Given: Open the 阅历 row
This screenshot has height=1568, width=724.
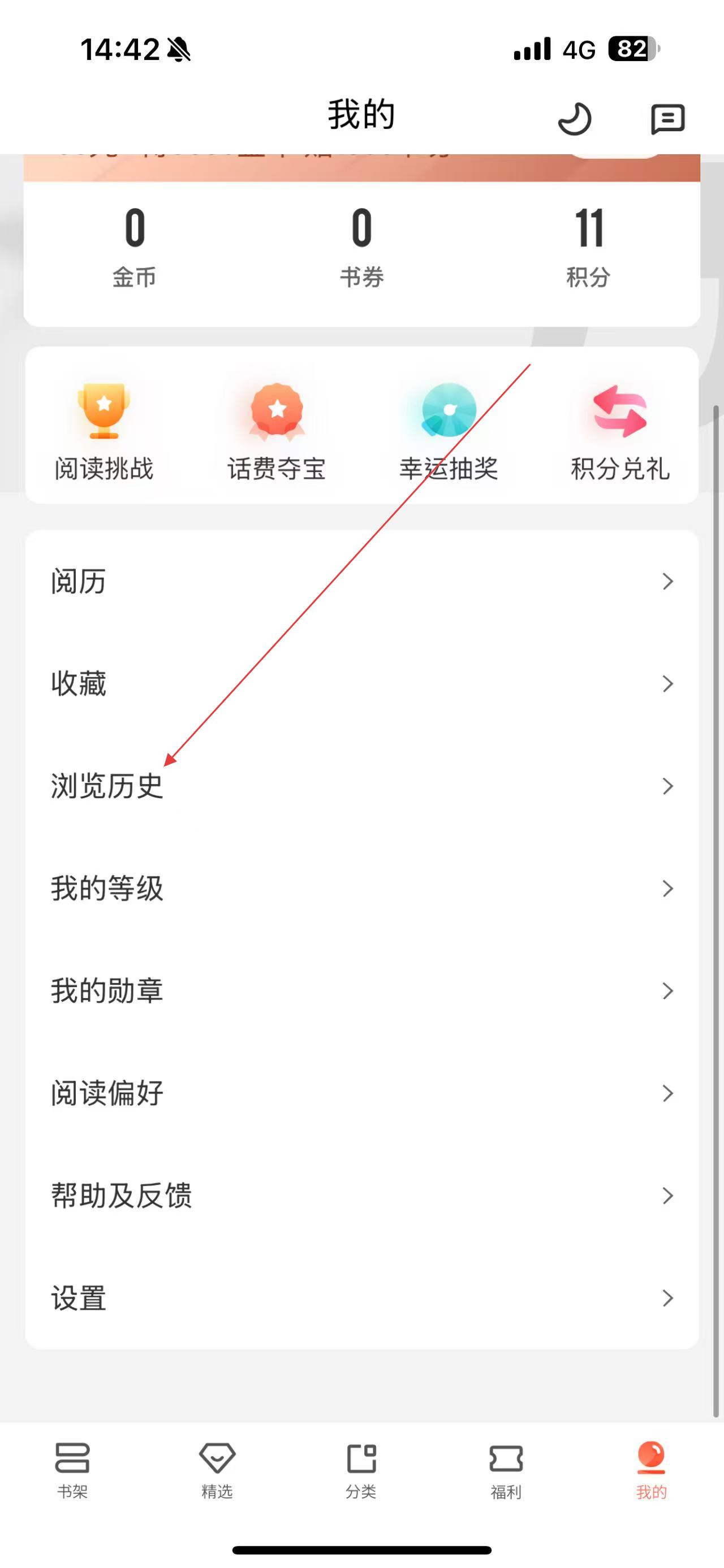Looking at the screenshot, I should (361, 581).
